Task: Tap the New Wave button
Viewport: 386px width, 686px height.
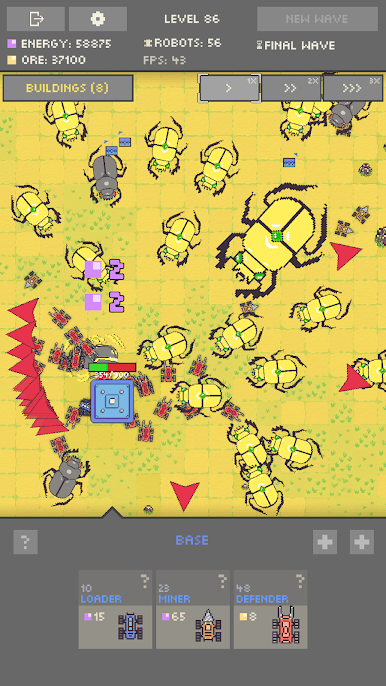Action: [x=317, y=19]
